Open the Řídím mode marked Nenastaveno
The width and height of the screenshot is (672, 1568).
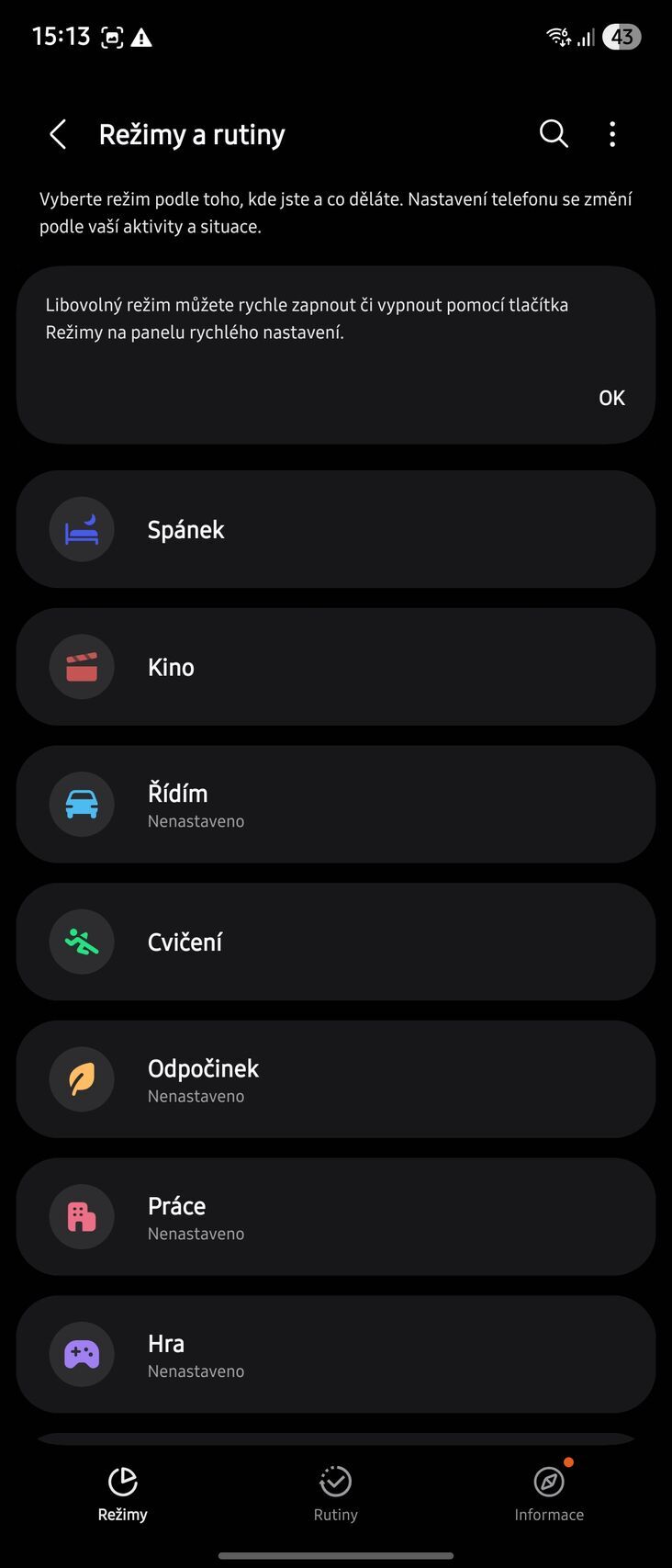click(x=335, y=804)
